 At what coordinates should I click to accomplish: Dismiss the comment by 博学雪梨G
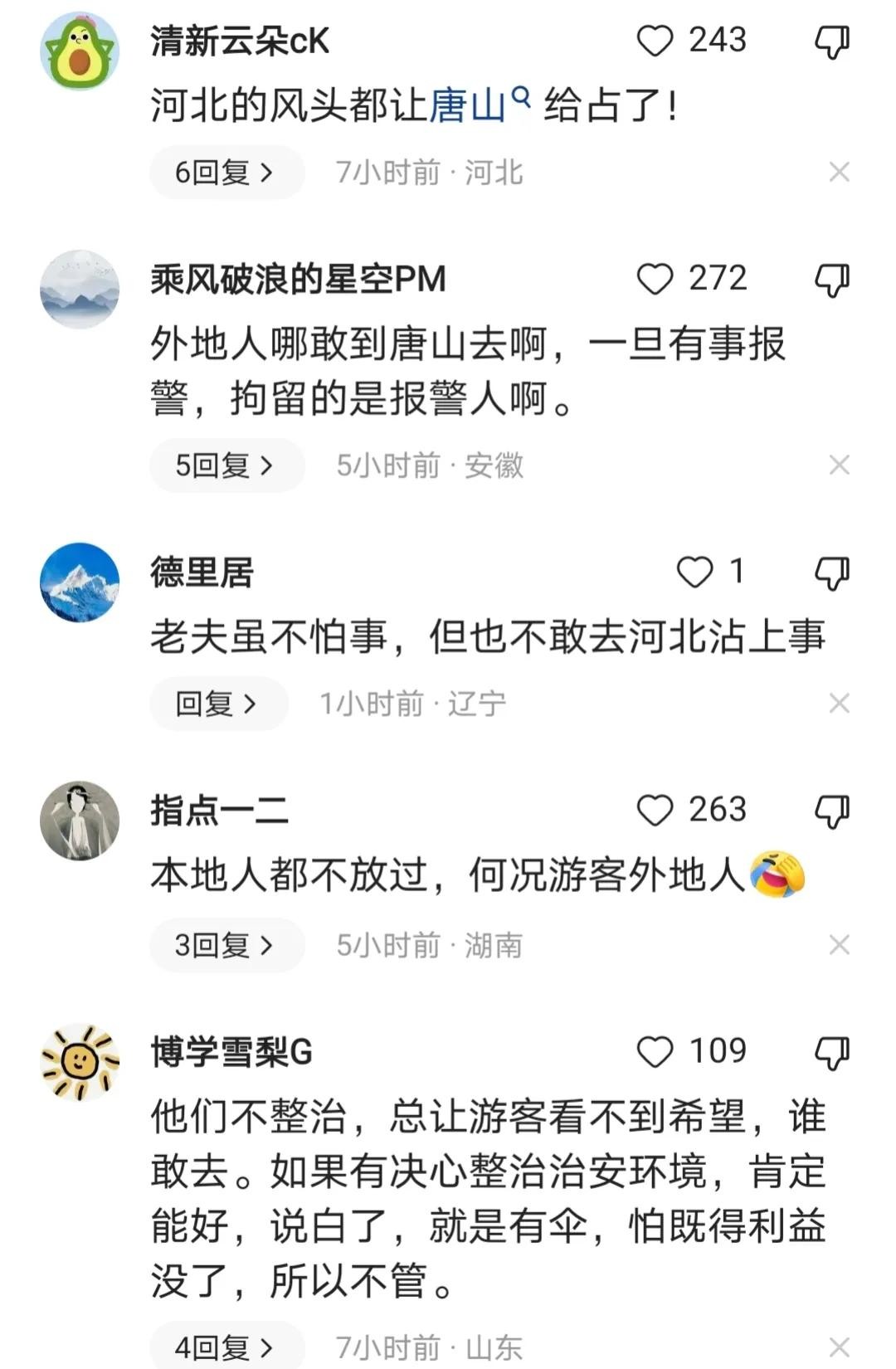coord(839,1347)
